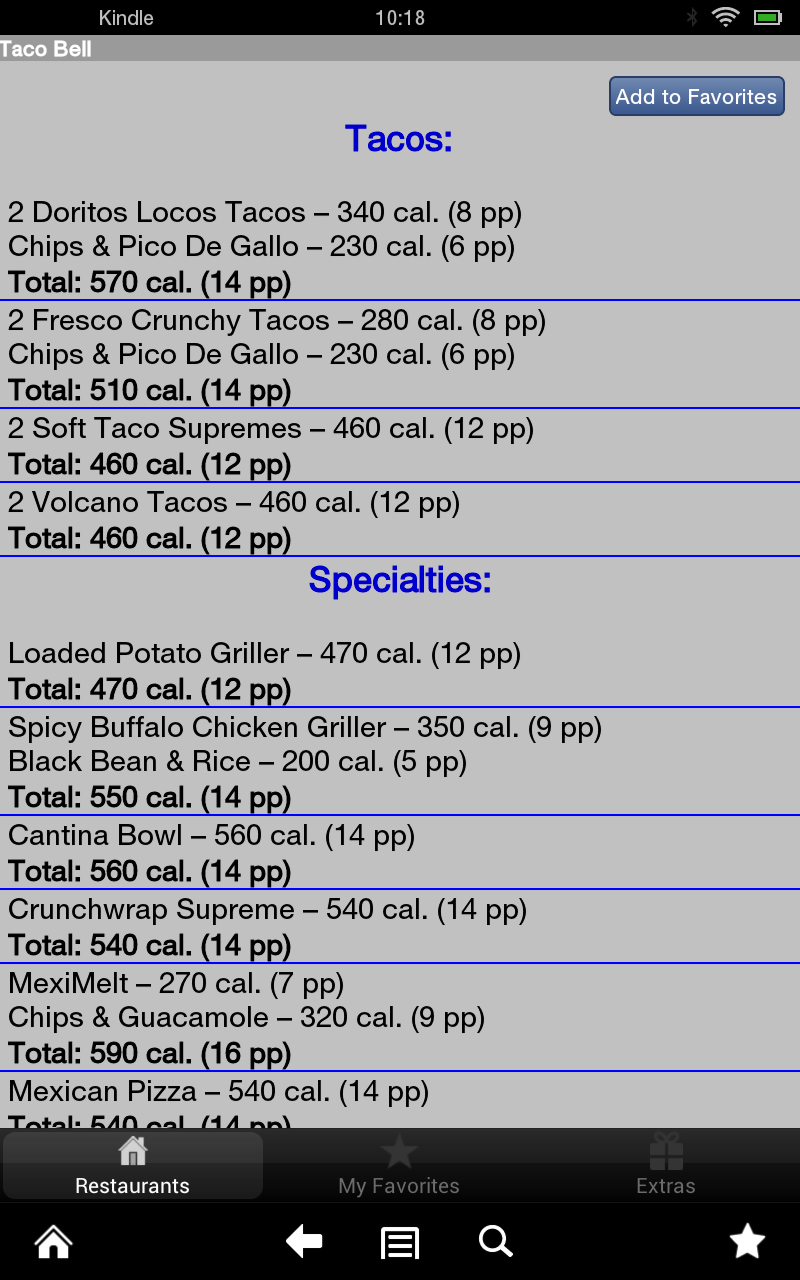Tap the Search magnifier icon

click(495, 1240)
